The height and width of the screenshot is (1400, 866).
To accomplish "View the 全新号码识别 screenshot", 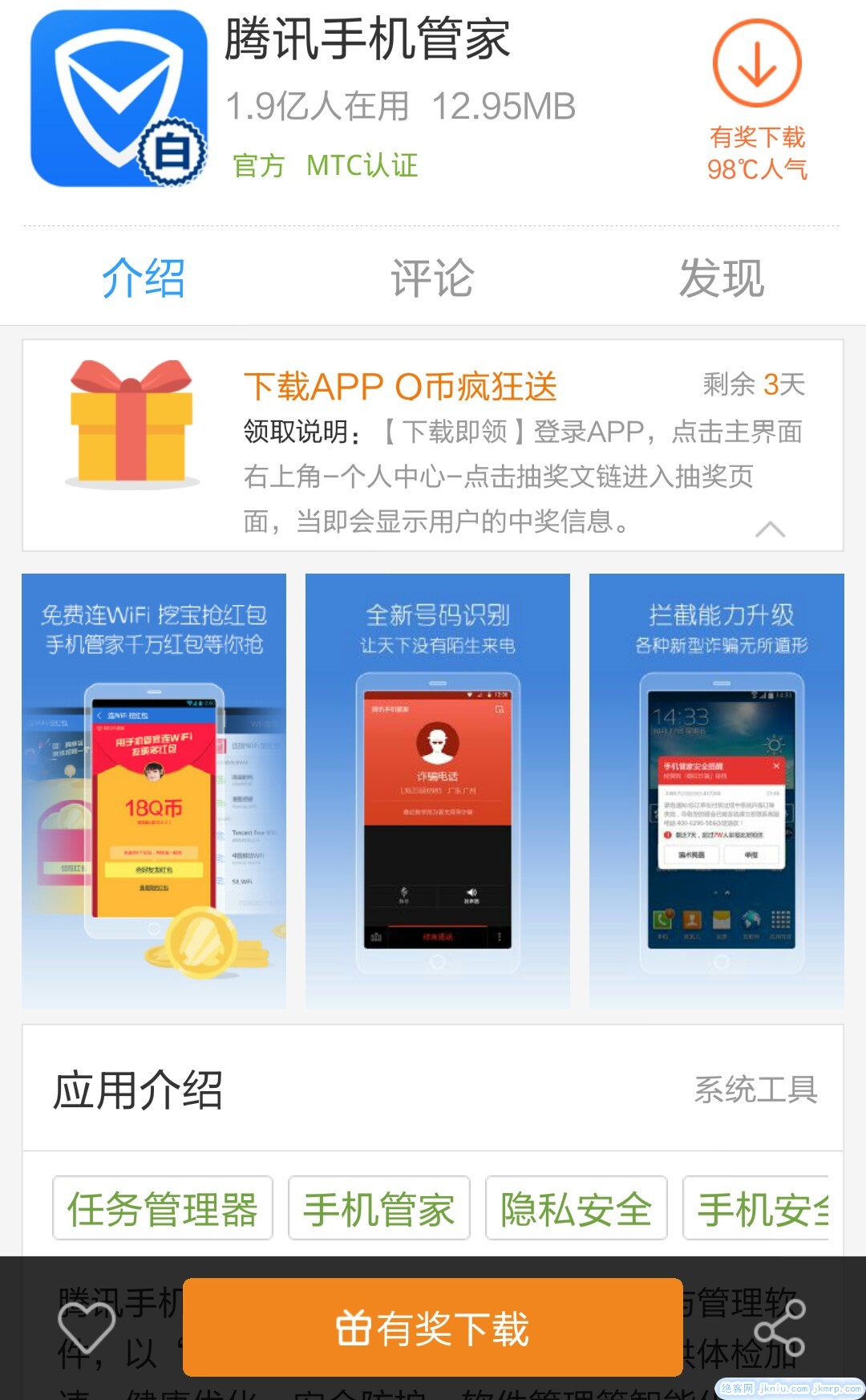I will [x=438, y=790].
